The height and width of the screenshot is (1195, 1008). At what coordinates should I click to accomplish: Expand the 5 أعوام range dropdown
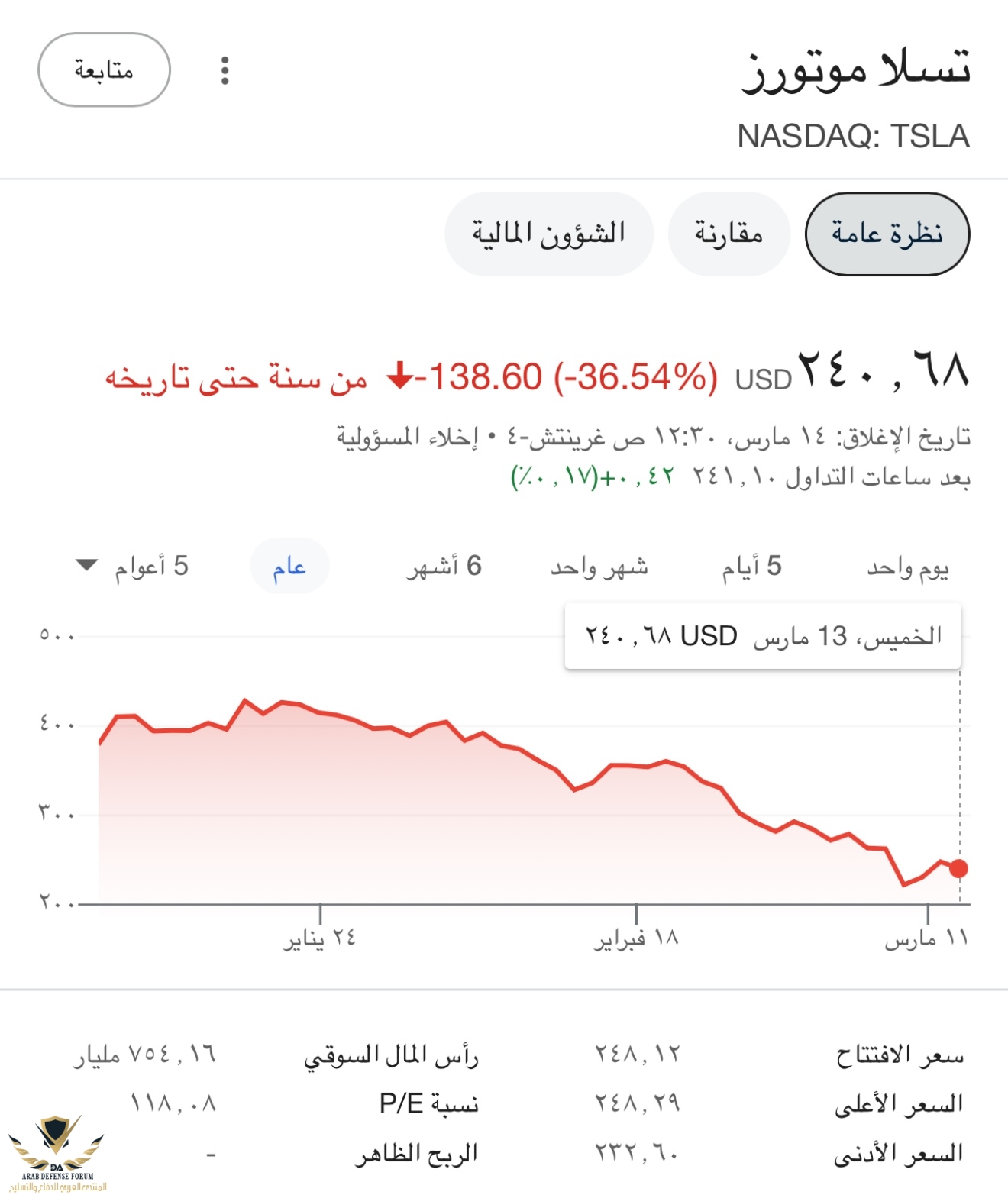[x=133, y=567]
